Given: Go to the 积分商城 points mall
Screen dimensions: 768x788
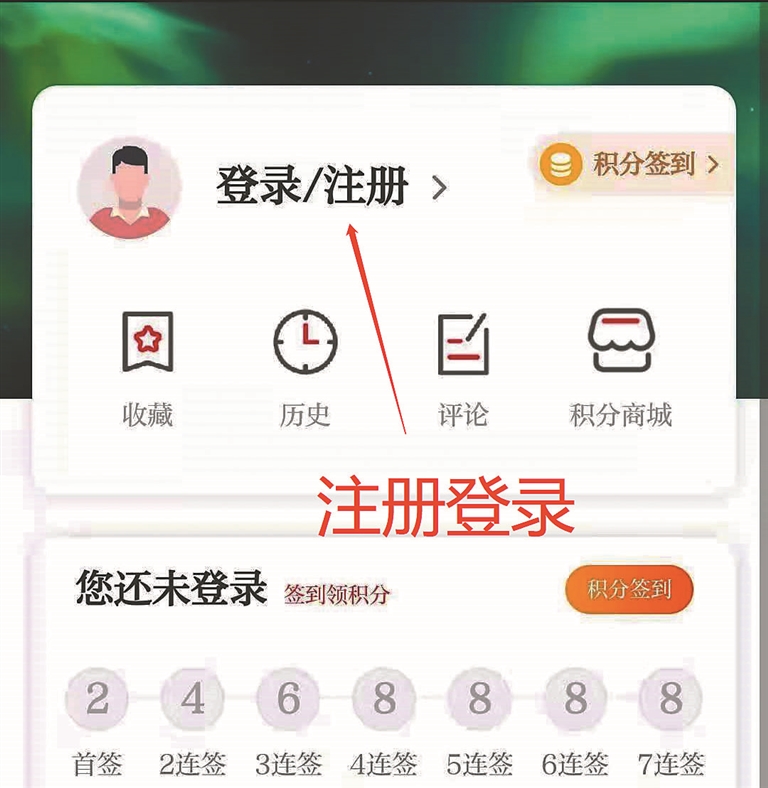Looking at the screenshot, I should [x=620, y=366].
